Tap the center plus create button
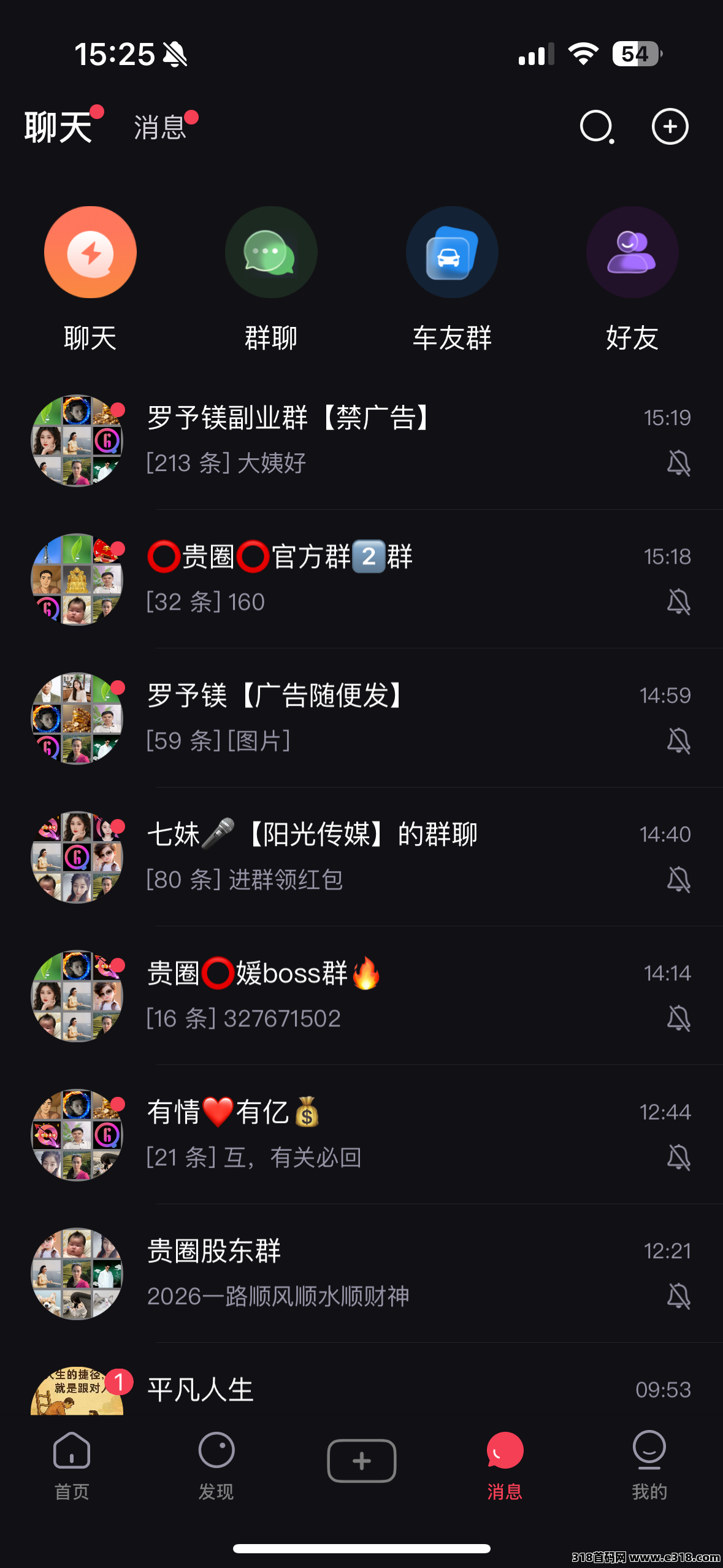 click(362, 1461)
